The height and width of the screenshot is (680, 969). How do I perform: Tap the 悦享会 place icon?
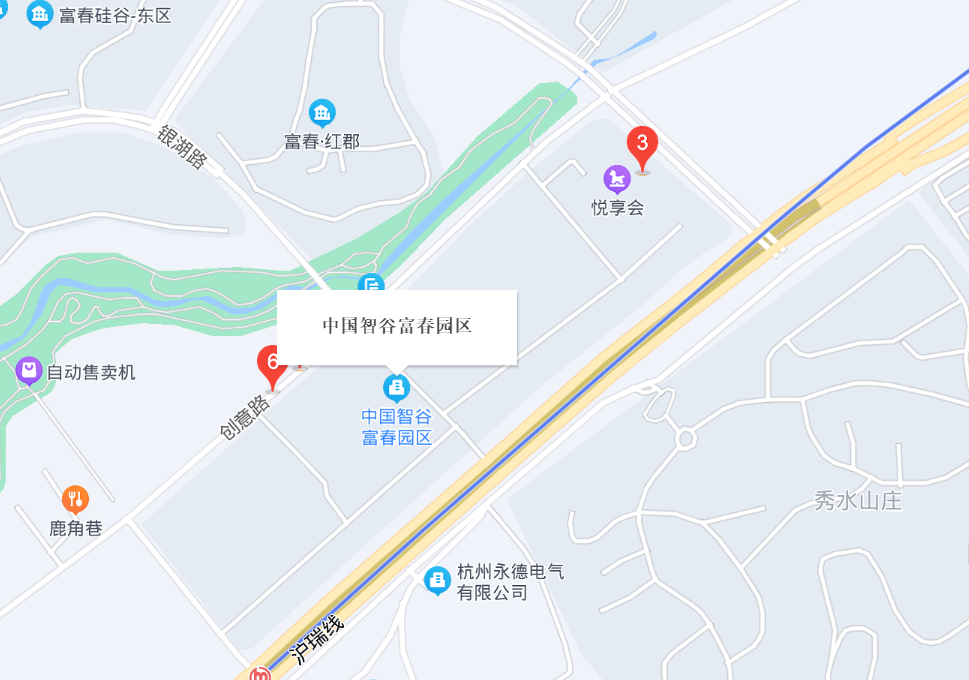click(617, 180)
